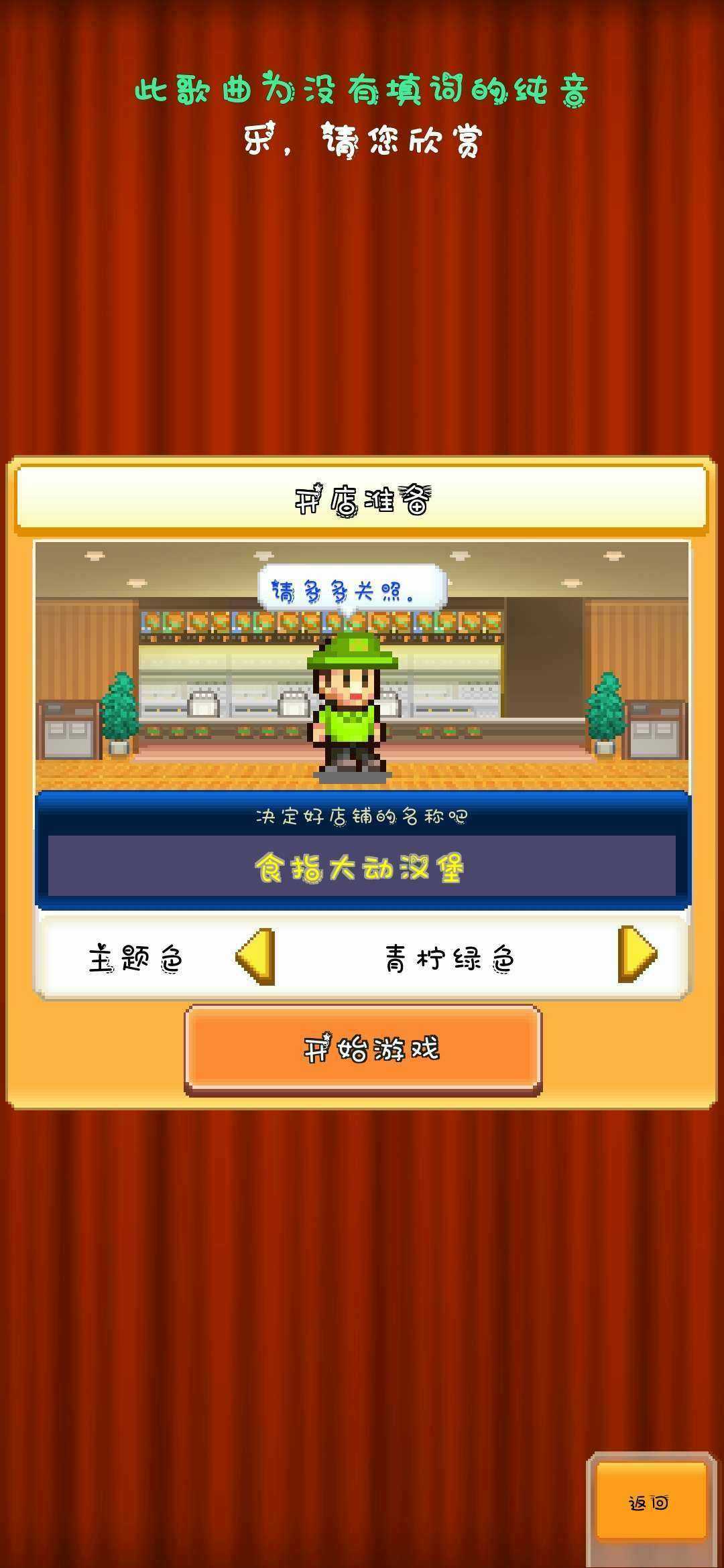
Task: Select the next theme color with right arrow
Action: coord(638,954)
